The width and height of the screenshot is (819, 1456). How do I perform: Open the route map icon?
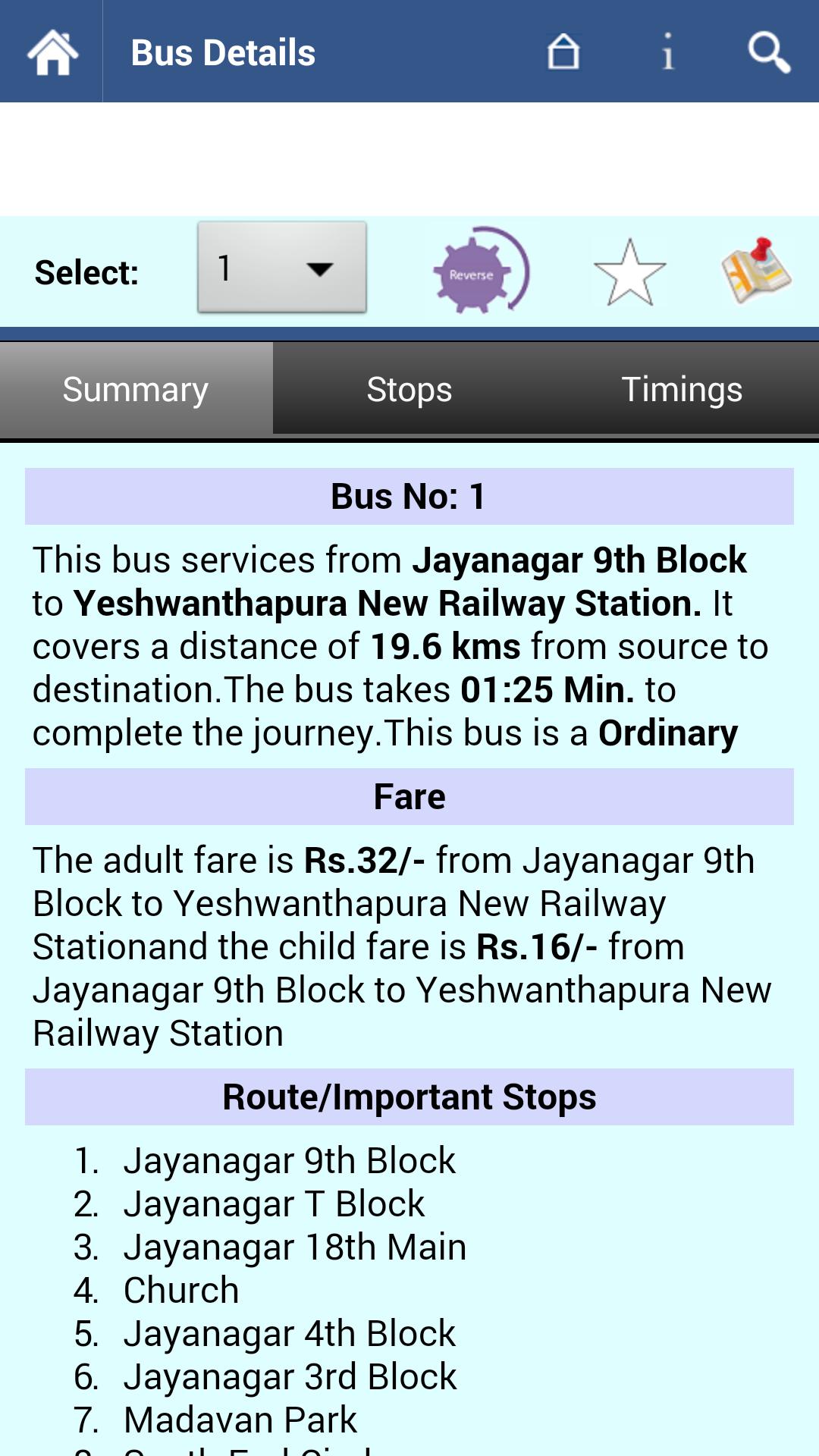(756, 271)
